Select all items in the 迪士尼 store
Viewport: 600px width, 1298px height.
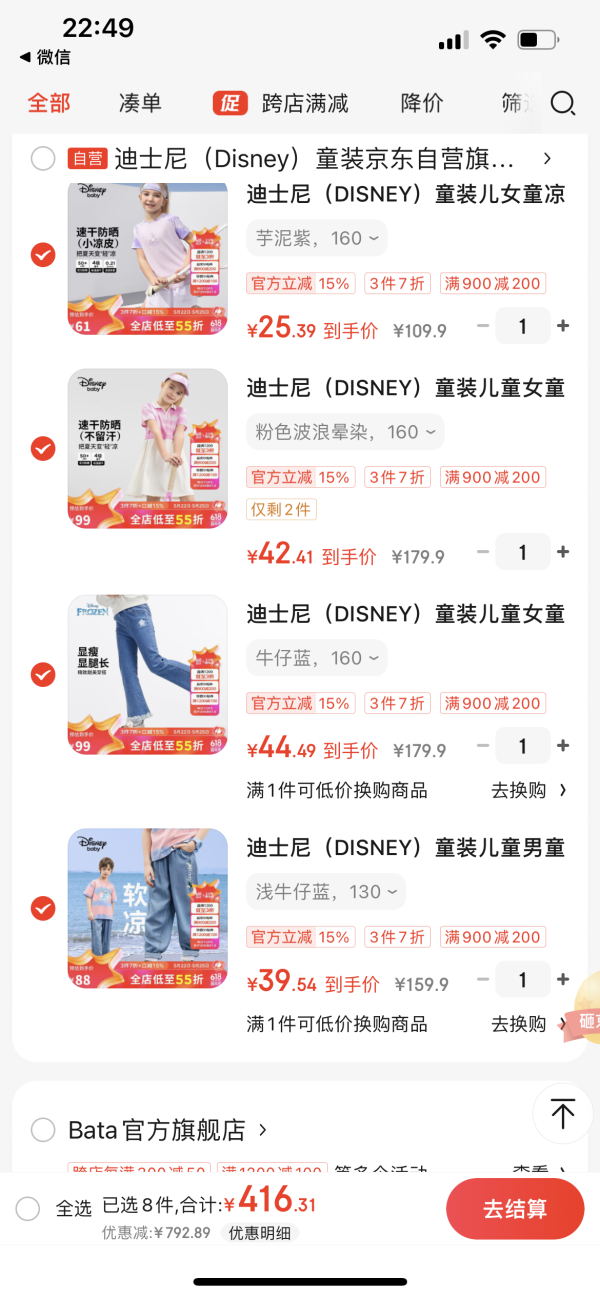43,159
